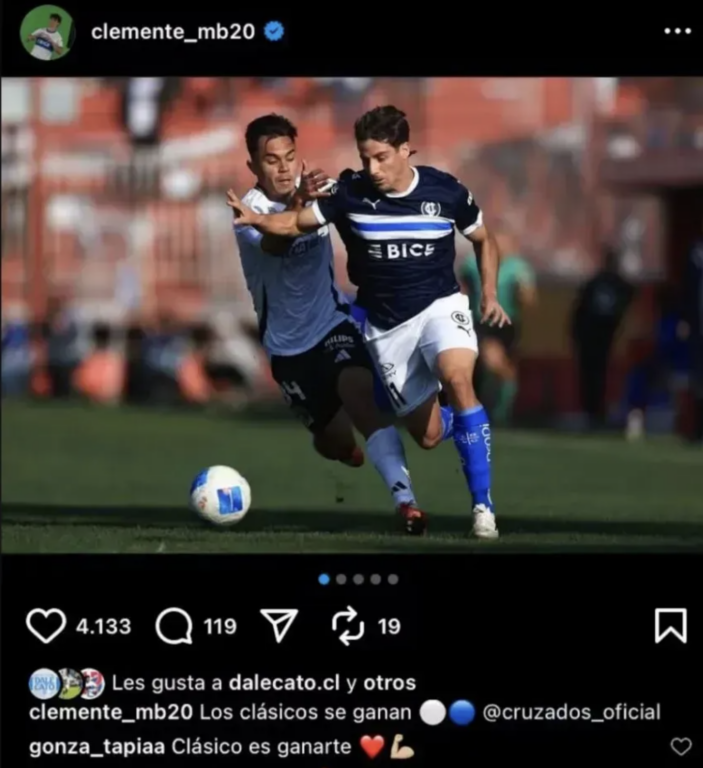Image resolution: width=703 pixels, height=768 pixels.
Task: Open the comments bubble icon
Action: click(174, 626)
